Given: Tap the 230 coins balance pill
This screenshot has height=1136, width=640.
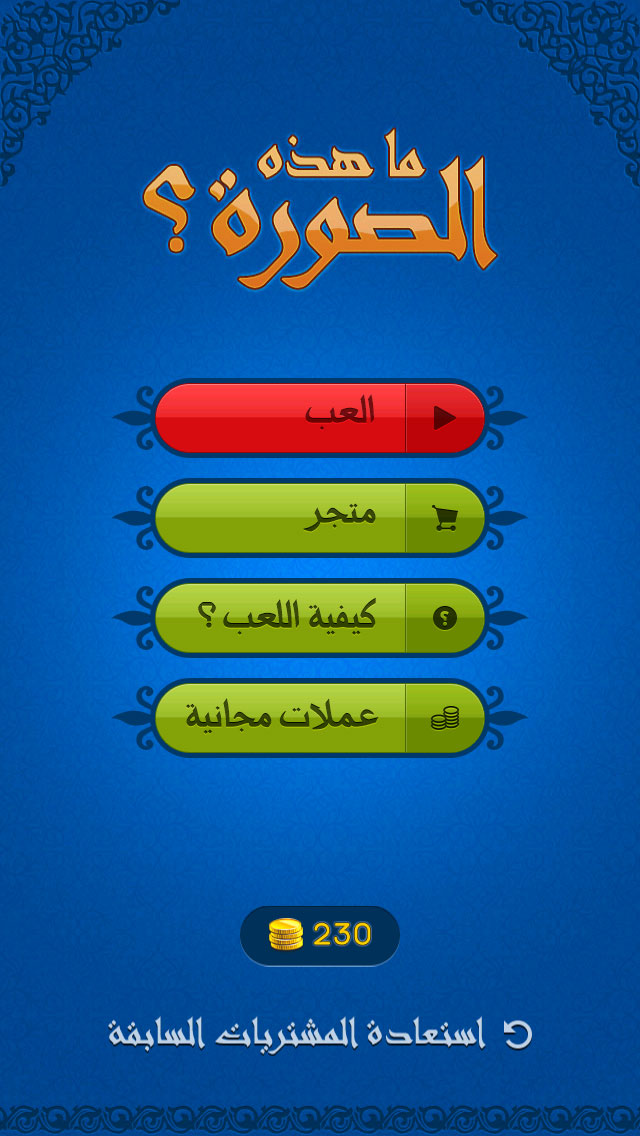Looking at the screenshot, I should [x=320, y=935].
